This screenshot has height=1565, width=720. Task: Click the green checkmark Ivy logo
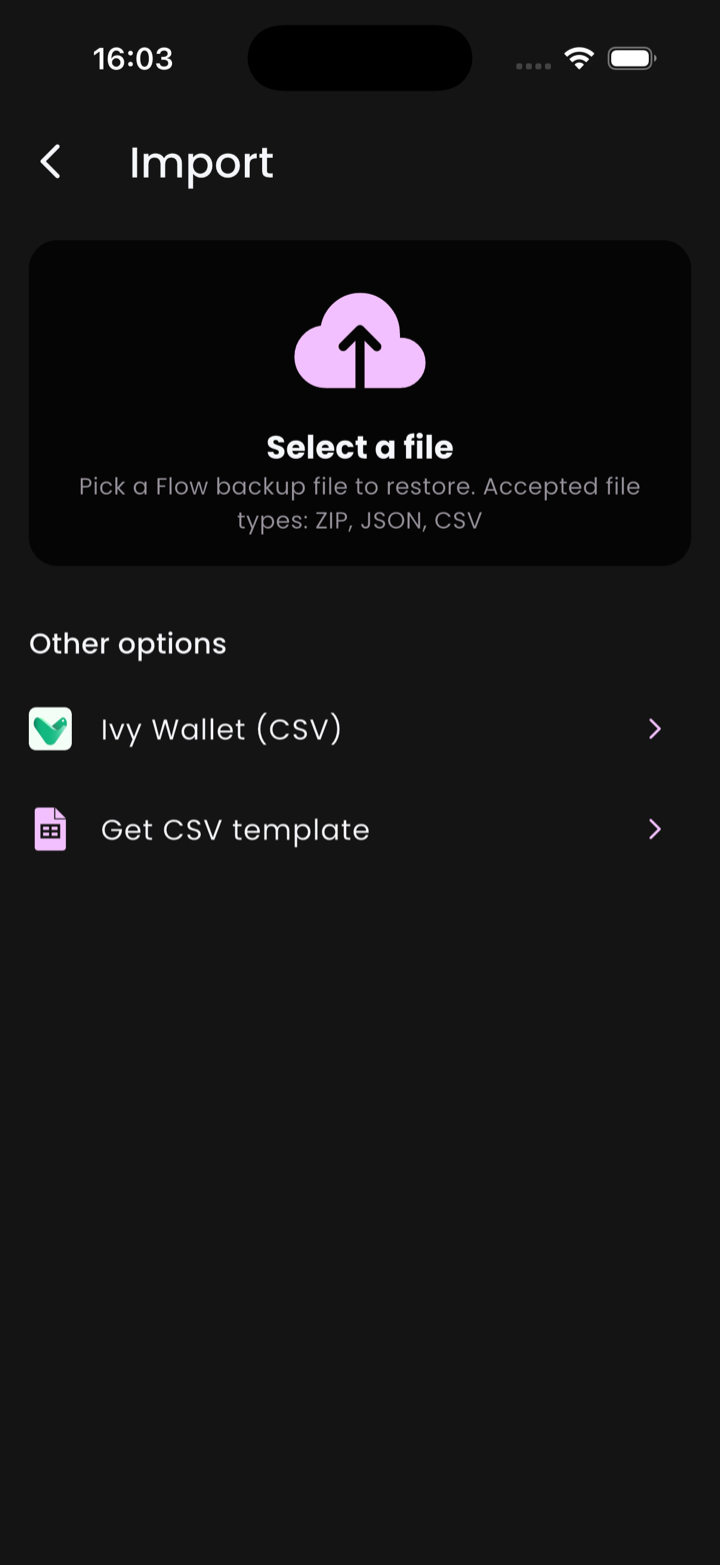point(50,728)
